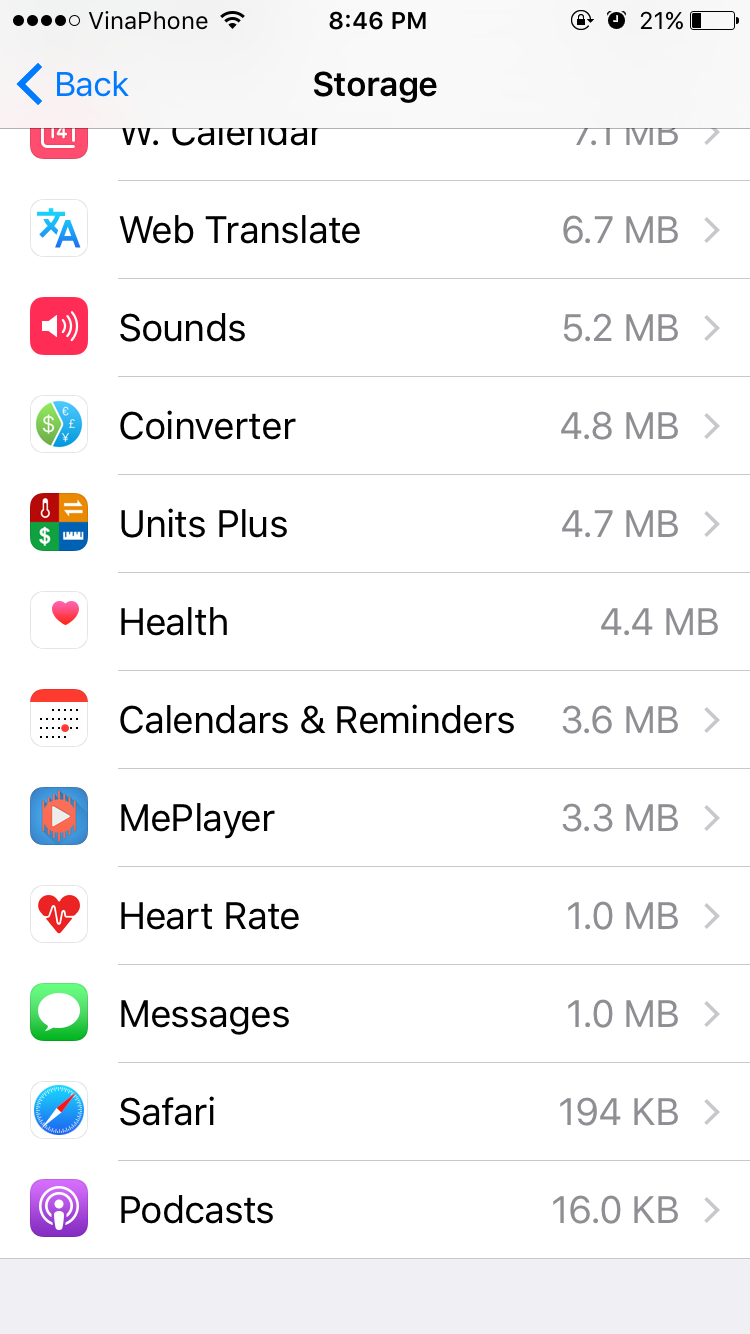This screenshot has width=750, height=1334.
Task: Open the Heart Rate row
Action: (375, 916)
